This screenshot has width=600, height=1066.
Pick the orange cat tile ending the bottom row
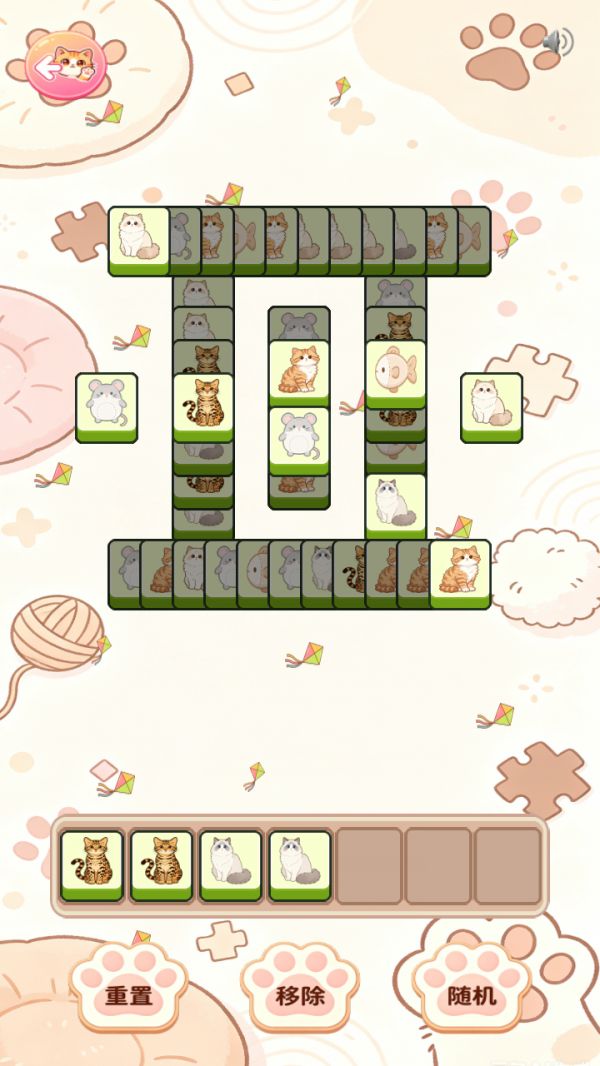click(x=459, y=574)
